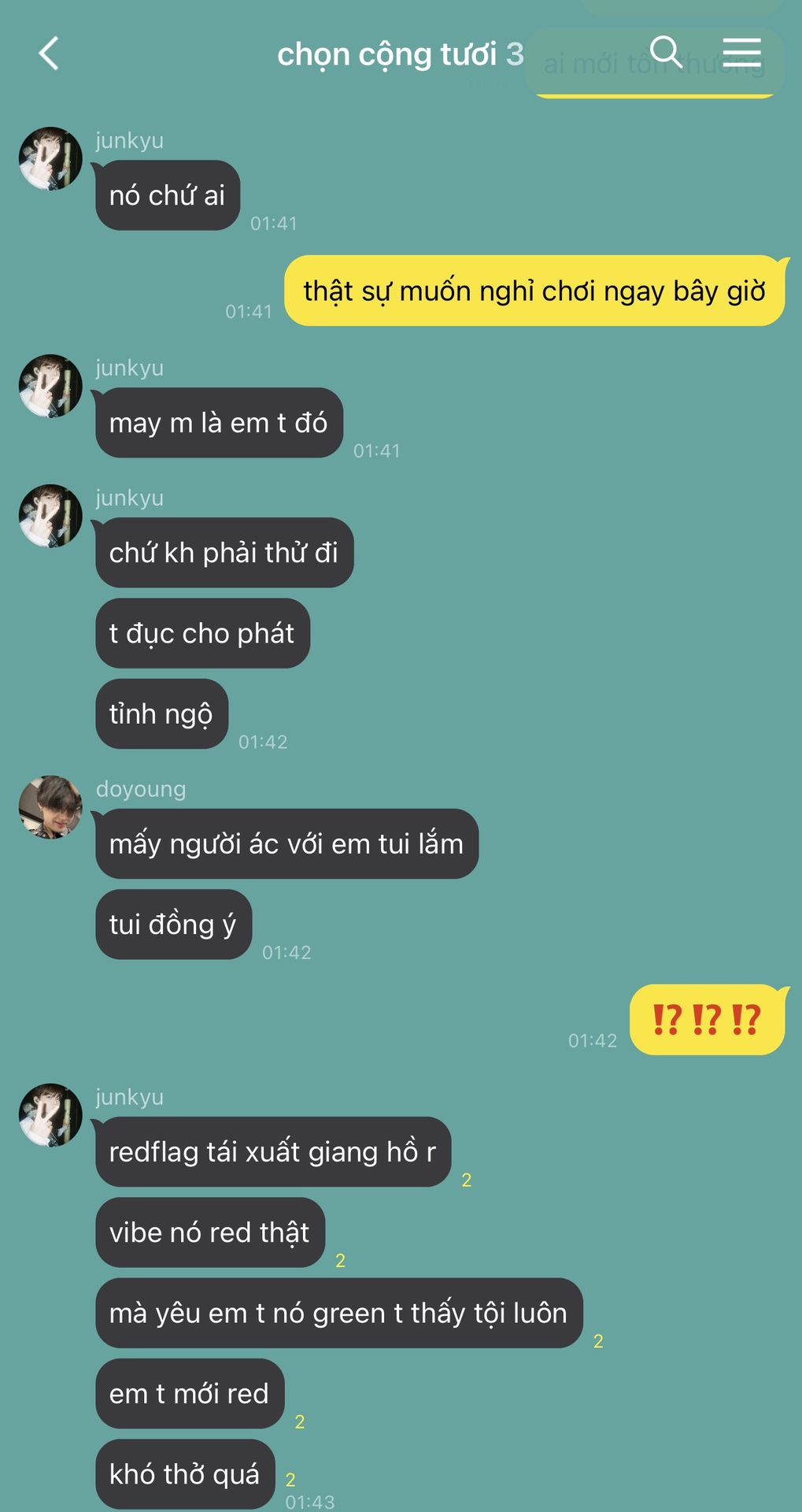Open doyoung's profile picture
Viewport: 802px width, 1512px height.
pyautogui.click(x=50, y=807)
